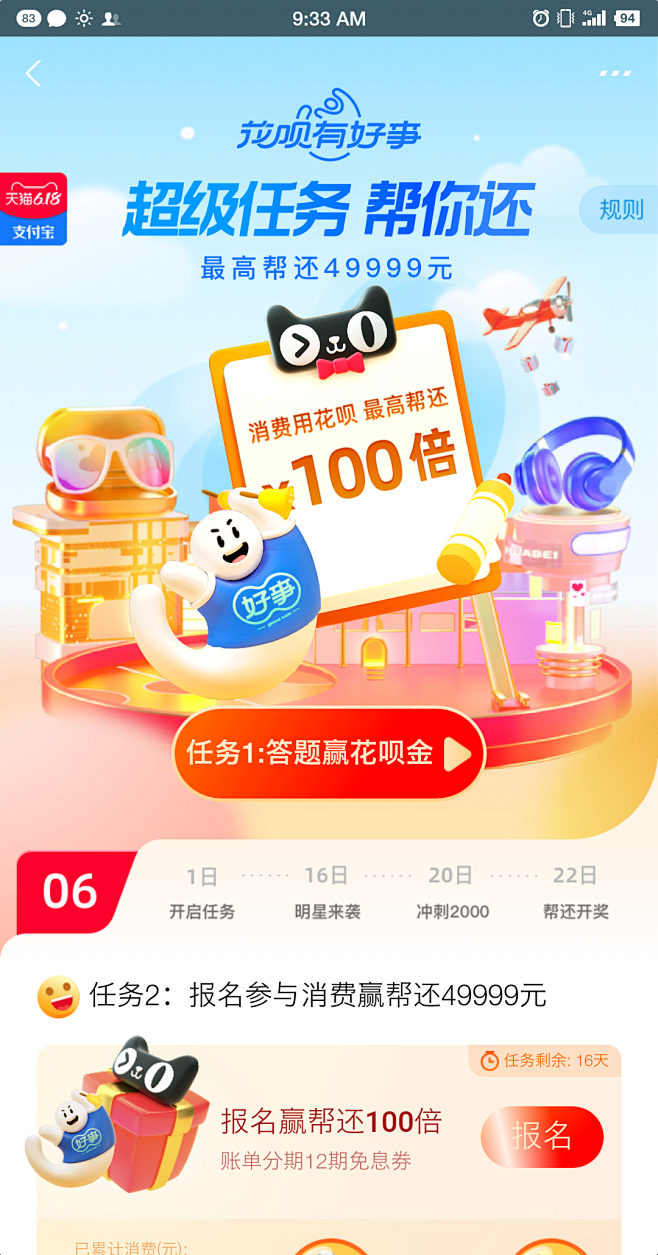Go back using the top-left arrow
658x1255 pixels.
pos(34,73)
